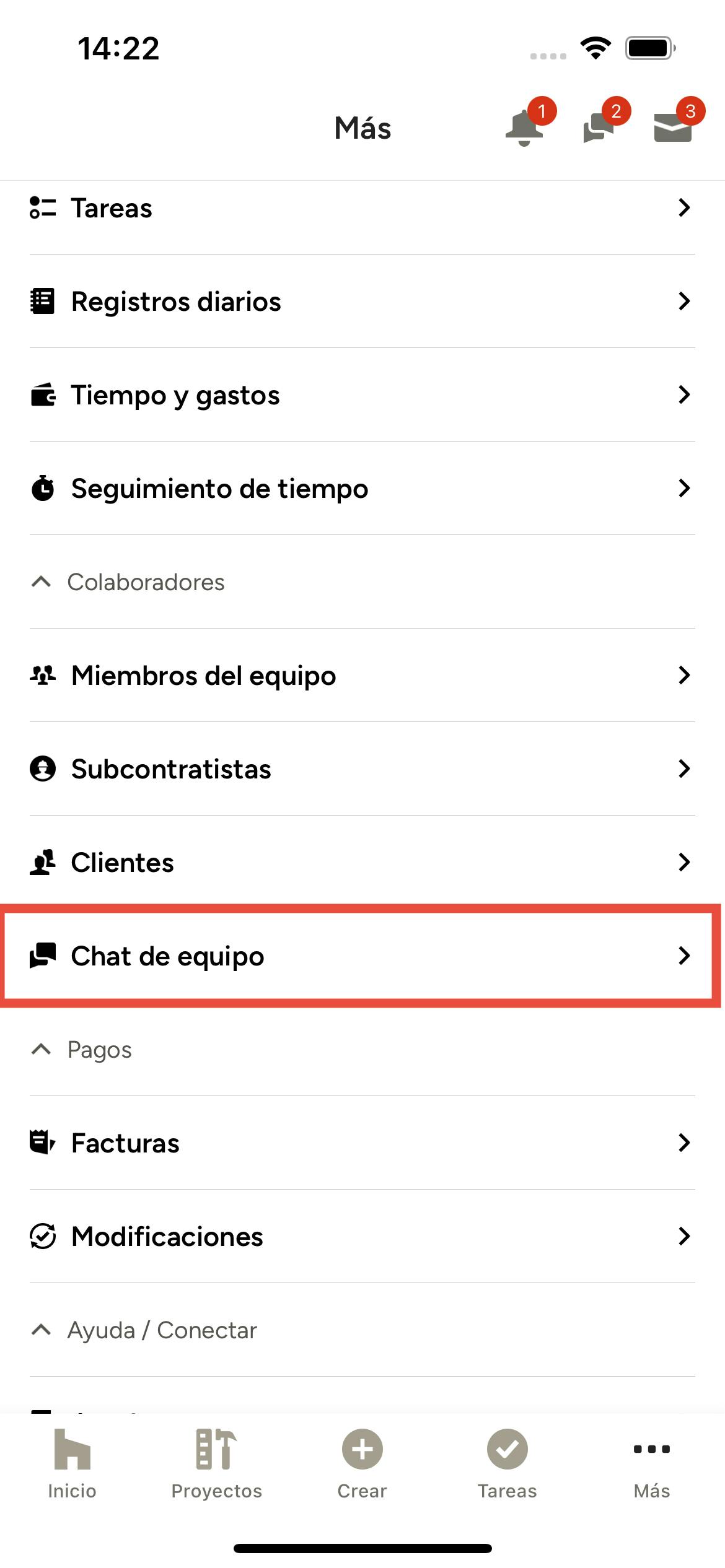
Task: Open Subcontratistas list
Action: [x=362, y=769]
